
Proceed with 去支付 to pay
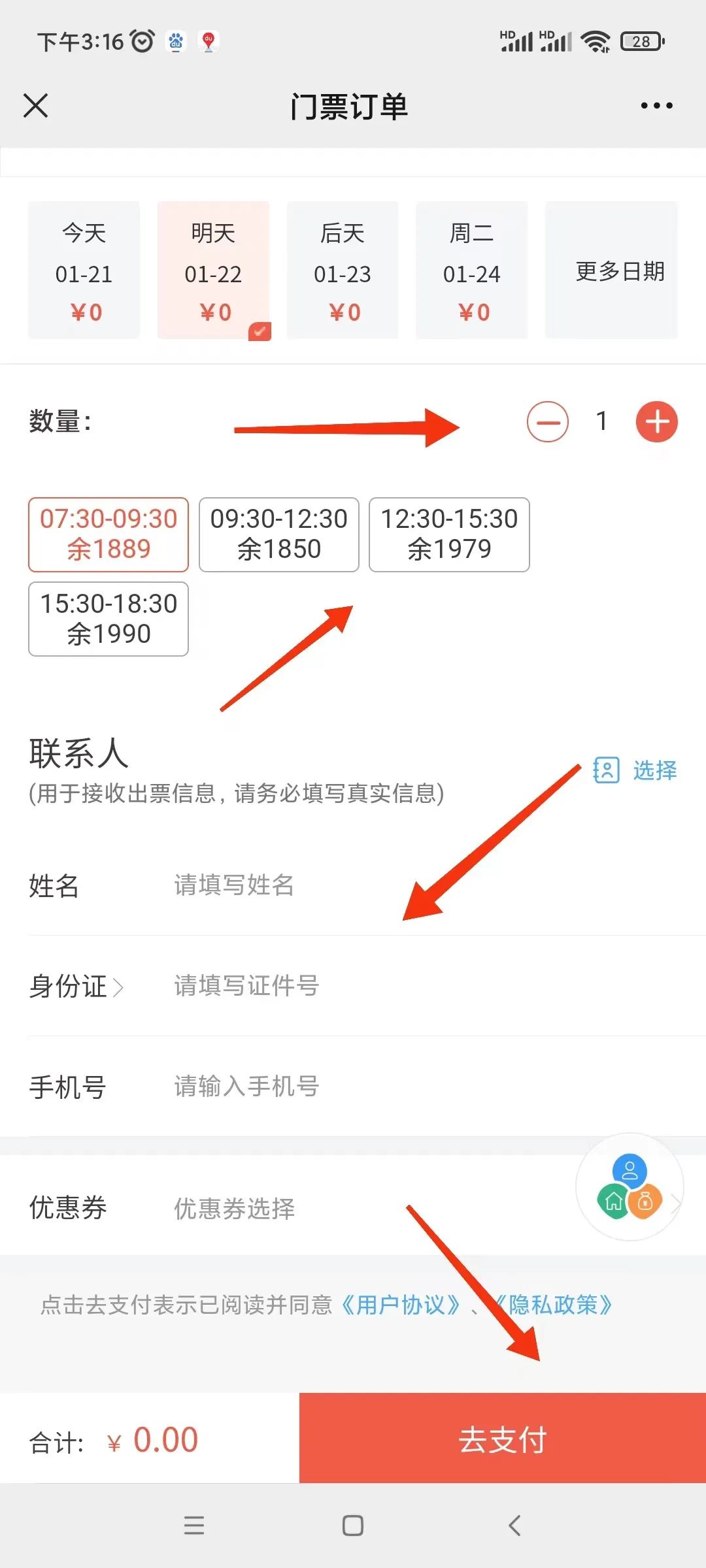click(502, 1440)
